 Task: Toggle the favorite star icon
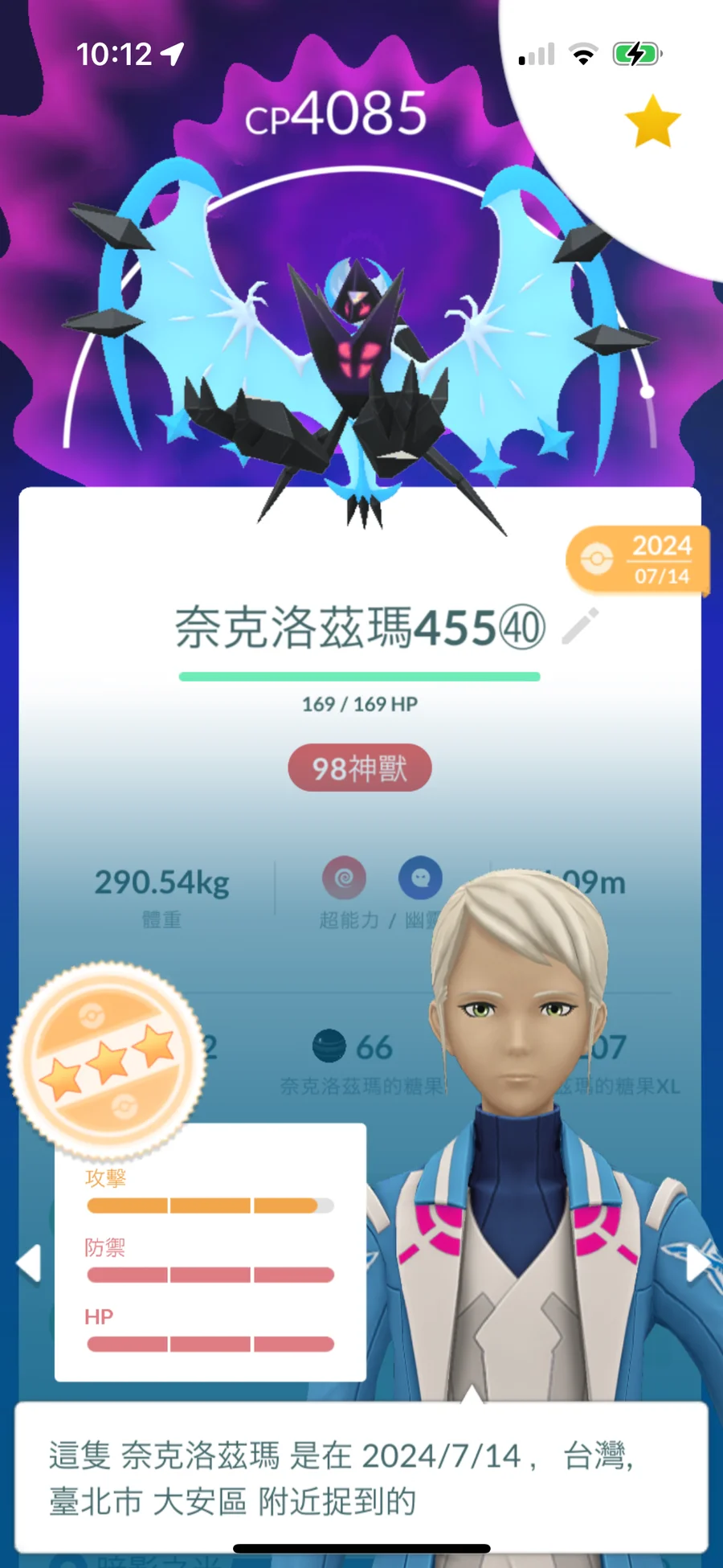pyautogui.click(x=652, y=122)
